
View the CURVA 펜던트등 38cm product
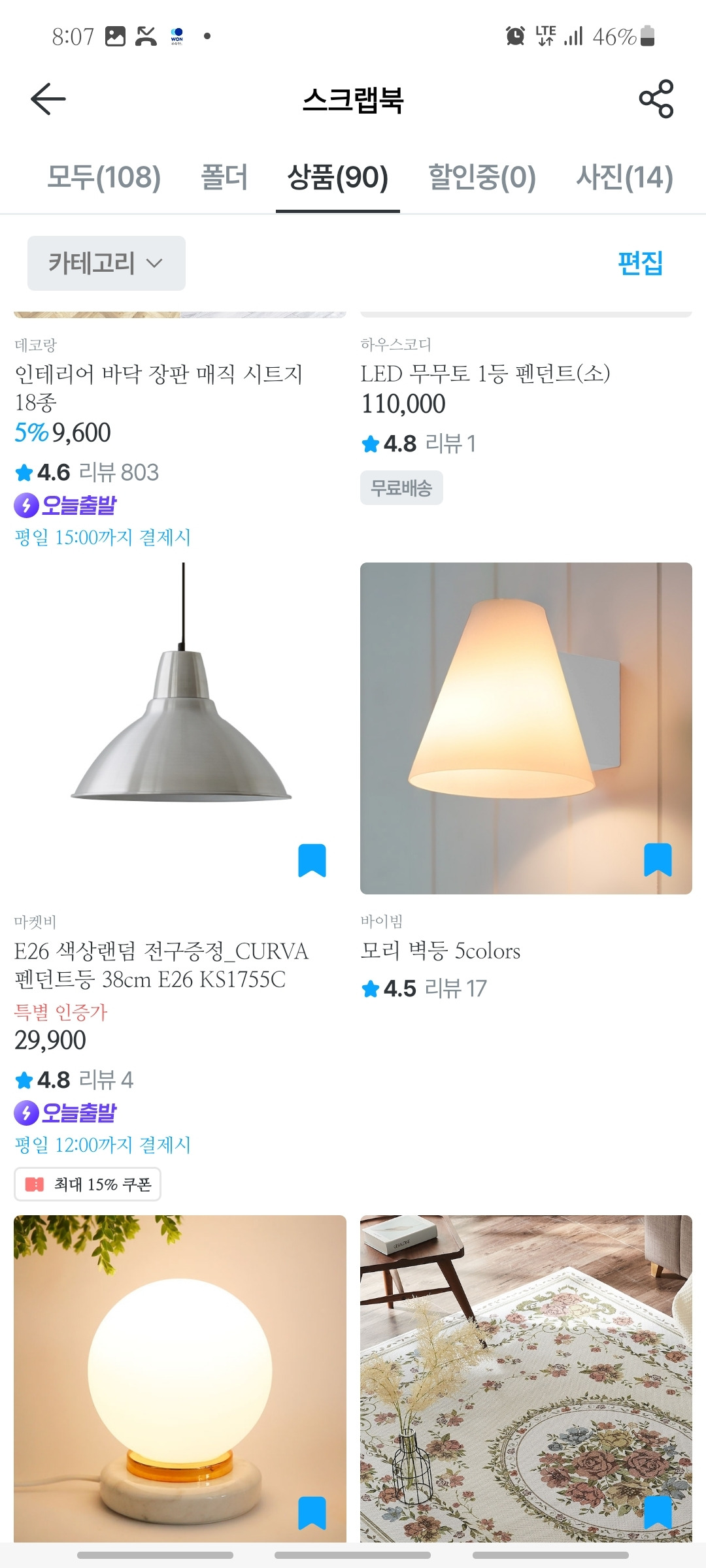pyautogui.click(x=161, y=964)
